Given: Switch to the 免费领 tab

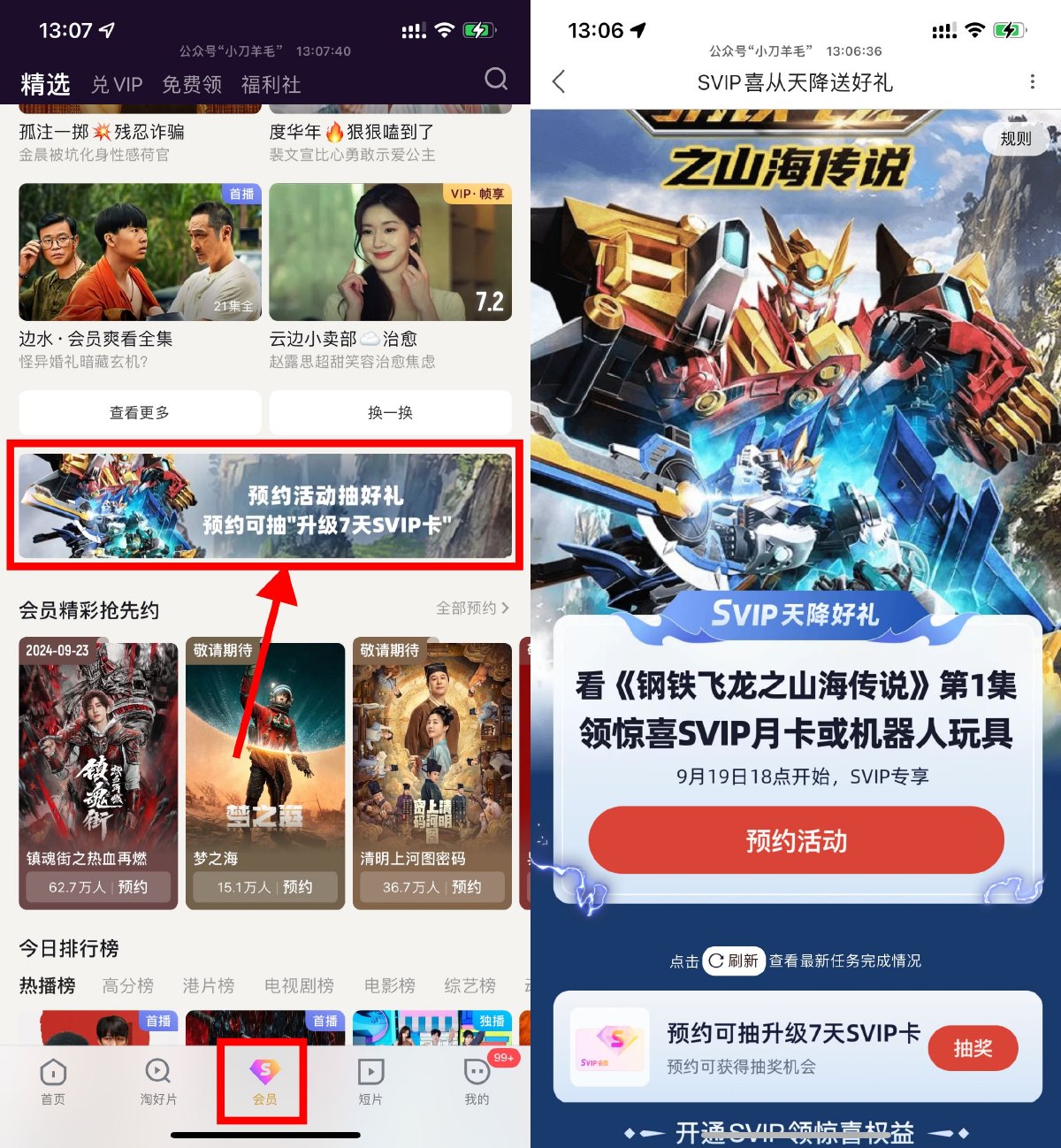Looking at the screenshot, I should [192, 85].
